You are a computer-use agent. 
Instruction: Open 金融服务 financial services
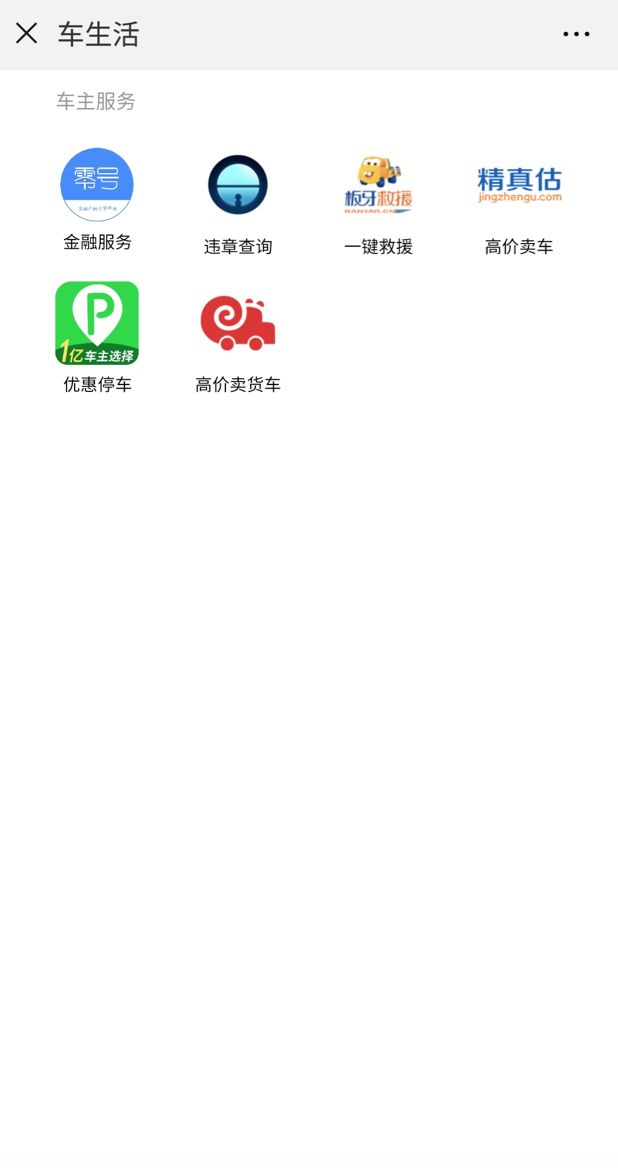coord(97,200)
